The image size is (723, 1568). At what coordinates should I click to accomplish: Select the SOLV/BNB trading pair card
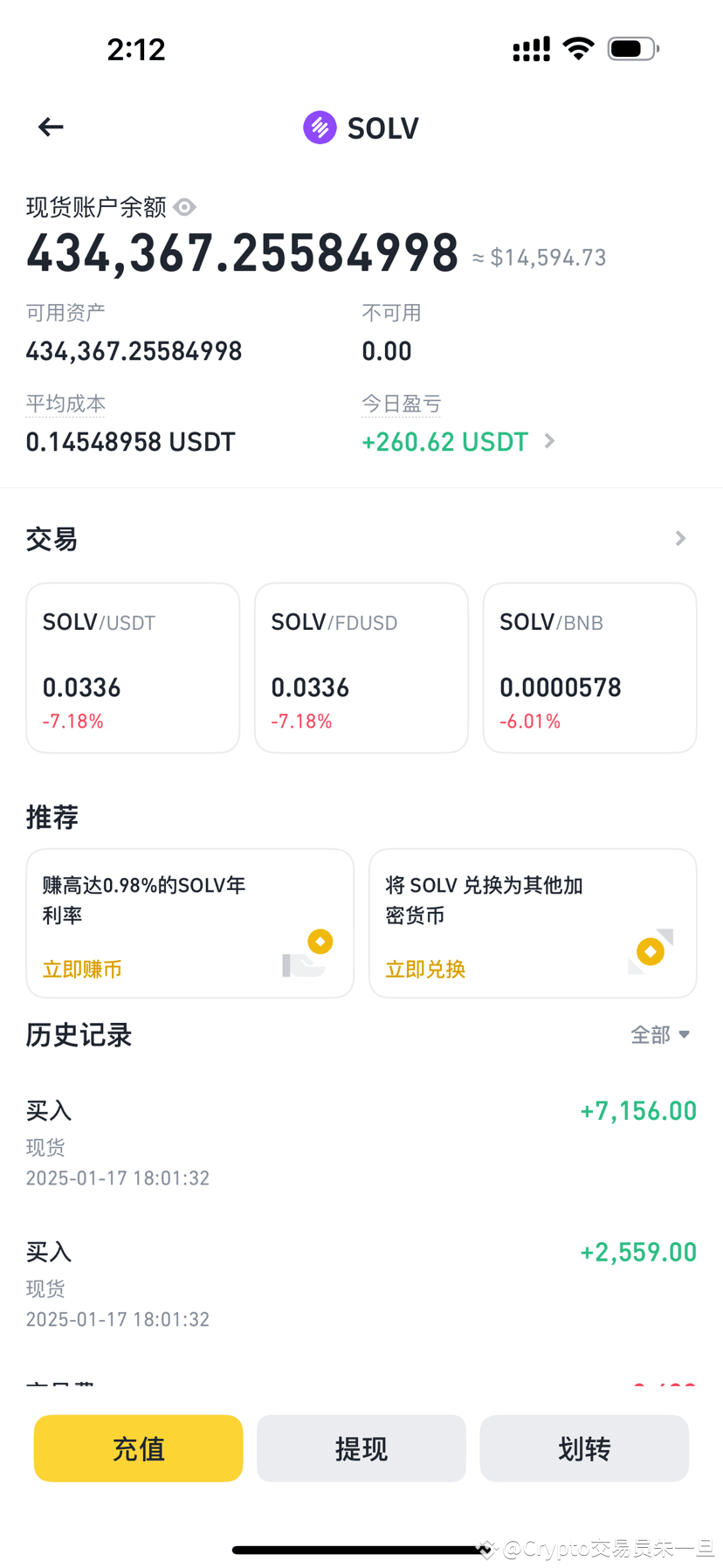point(589,667)
